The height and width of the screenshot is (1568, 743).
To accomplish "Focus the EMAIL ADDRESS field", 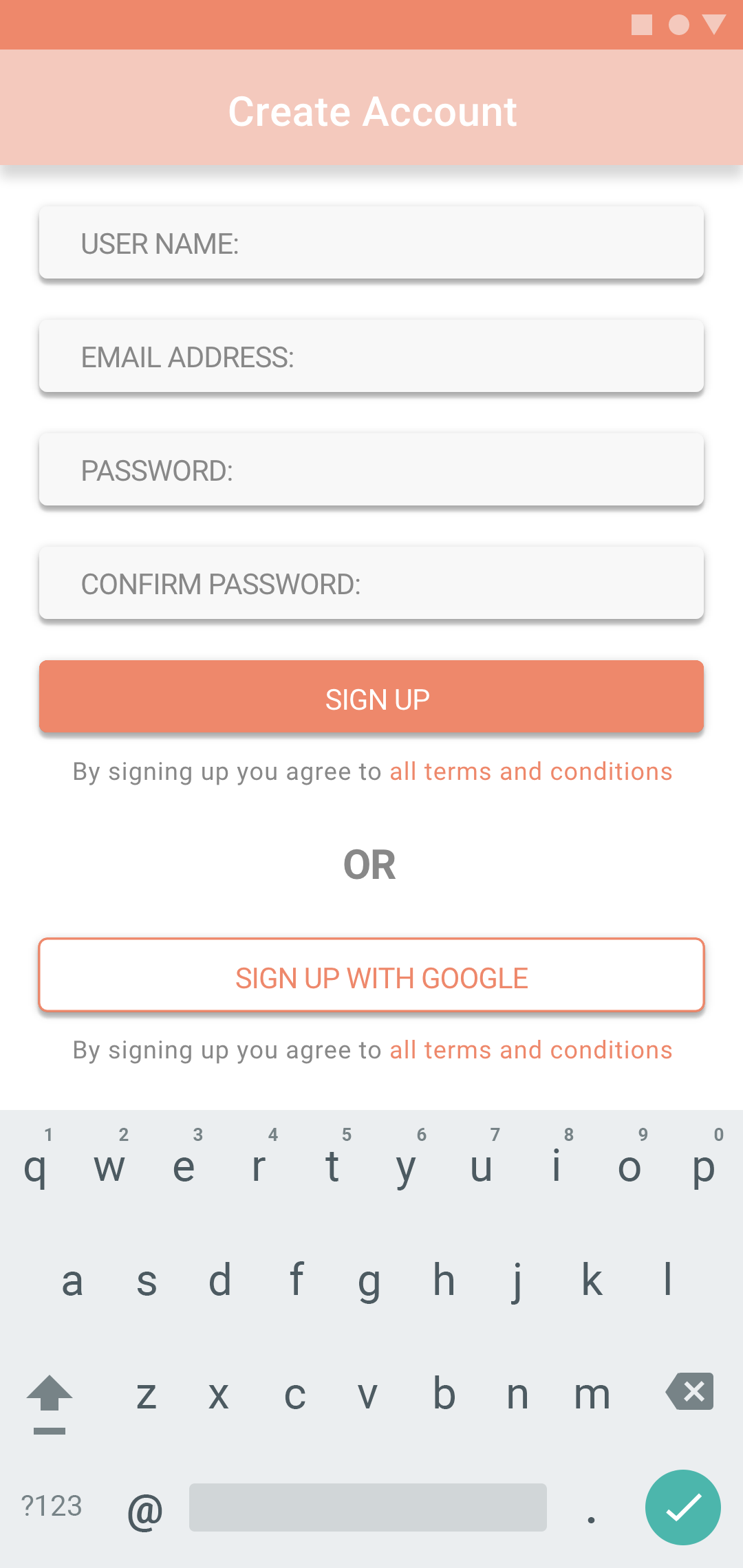I will [371, 356].
